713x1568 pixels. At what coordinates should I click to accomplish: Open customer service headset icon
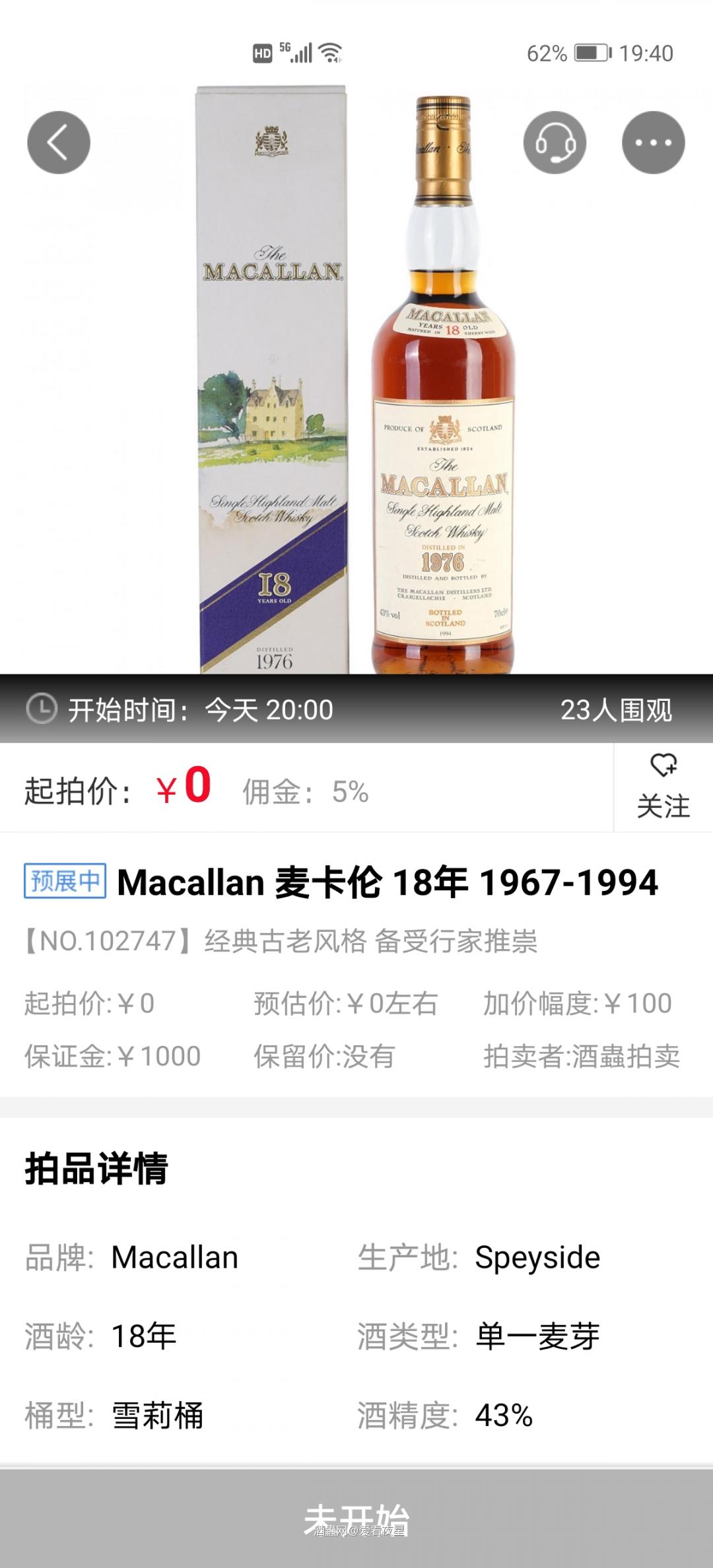(x=557, y=143)
